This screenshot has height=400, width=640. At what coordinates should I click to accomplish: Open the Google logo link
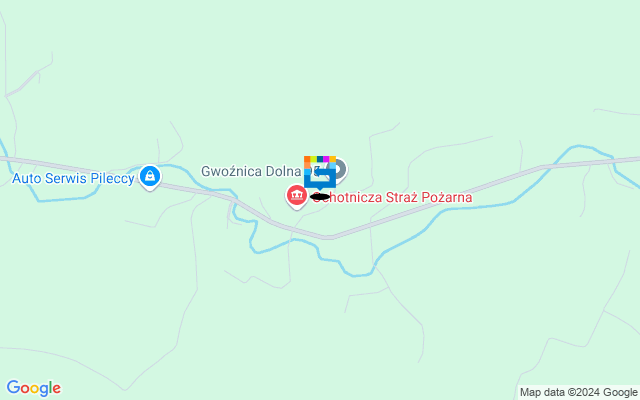33,388
